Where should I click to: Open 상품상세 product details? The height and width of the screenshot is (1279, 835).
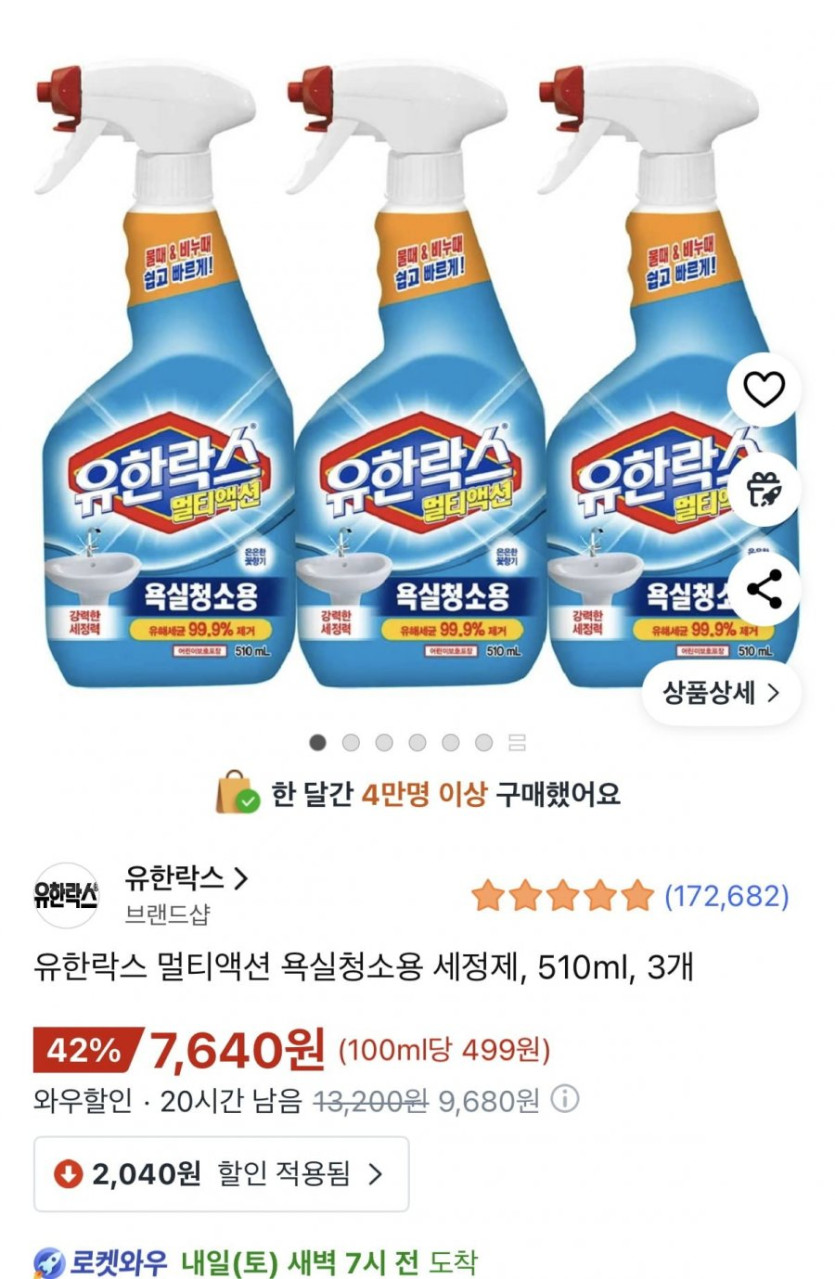point(721,693)
